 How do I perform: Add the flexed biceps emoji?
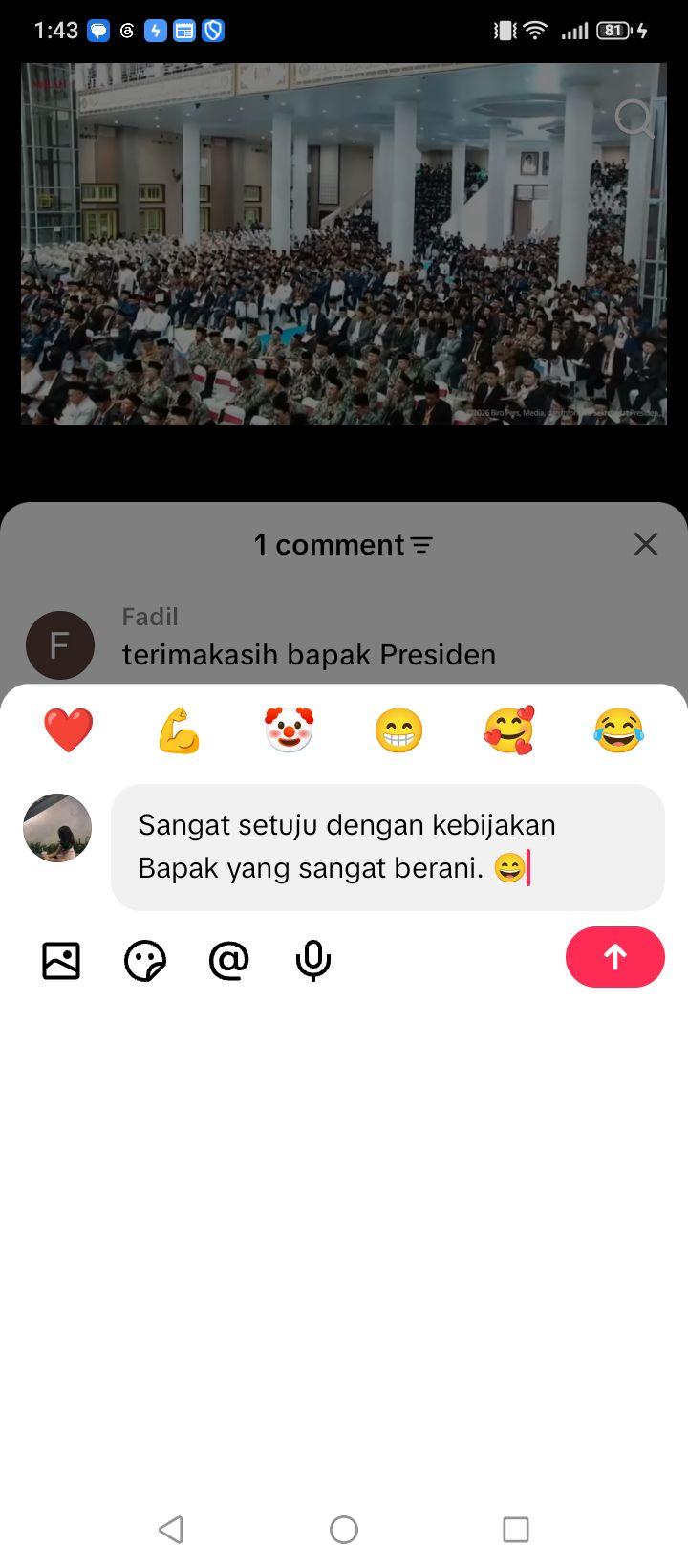pyautogui.click(x=179, y=730)
